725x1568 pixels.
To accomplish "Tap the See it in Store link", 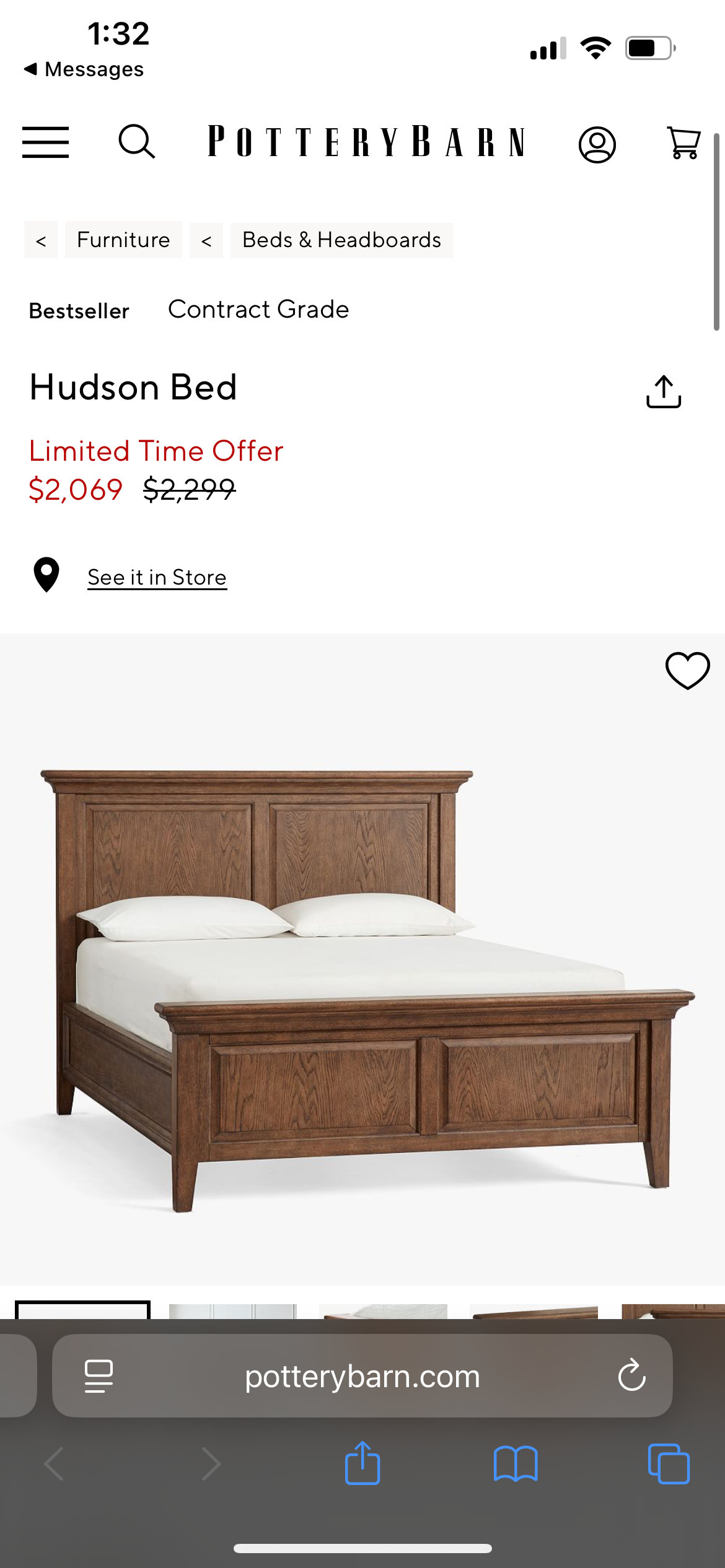I will click(x=157, y=577).
